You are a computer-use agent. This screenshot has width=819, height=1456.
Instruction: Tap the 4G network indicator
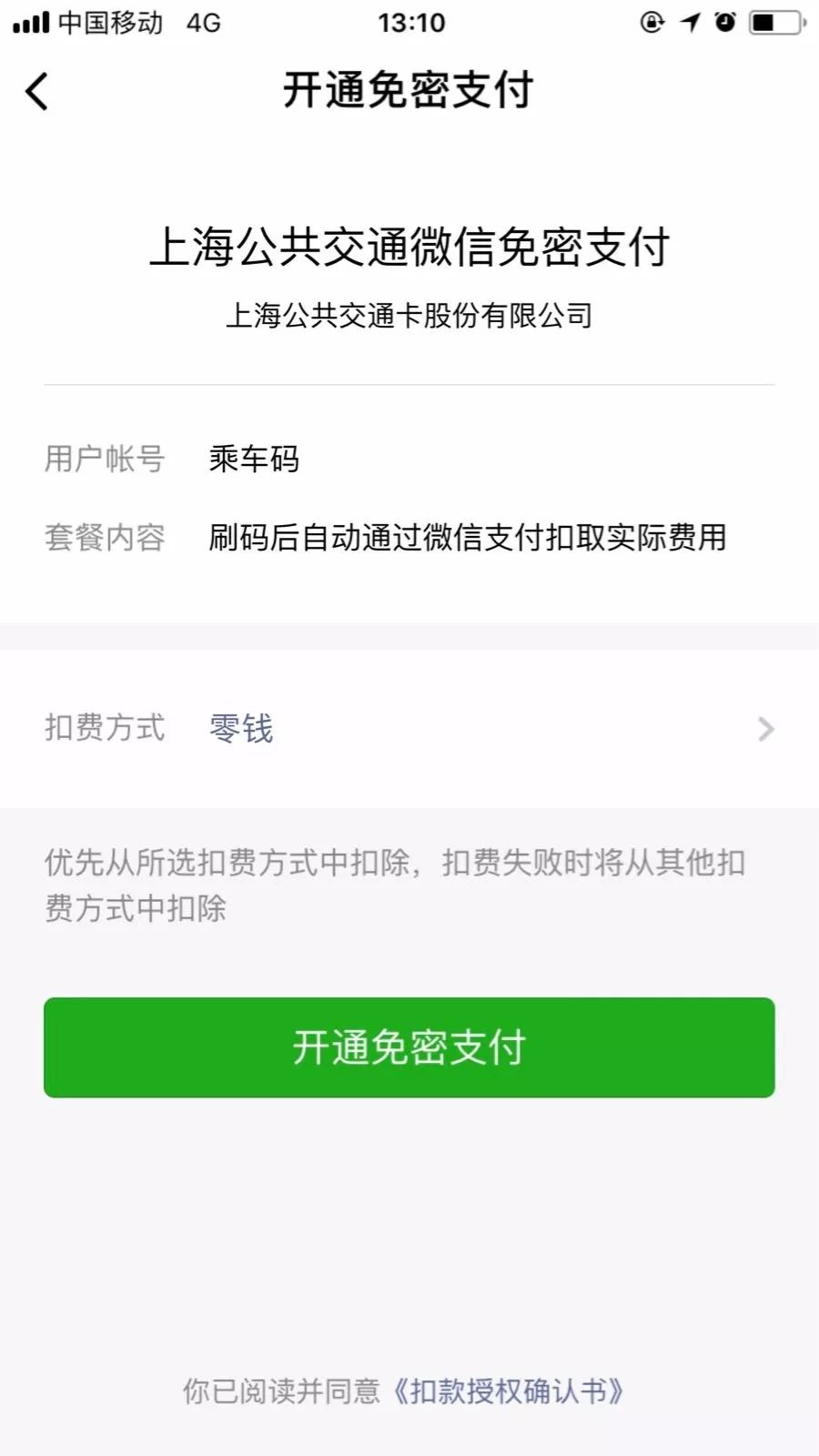(x=202, y=24)
